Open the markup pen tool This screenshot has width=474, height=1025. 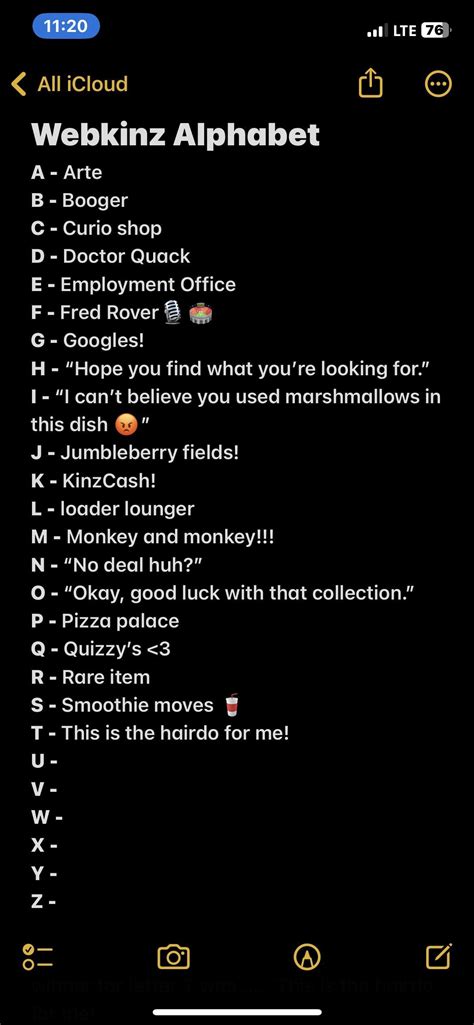[307, 957]
